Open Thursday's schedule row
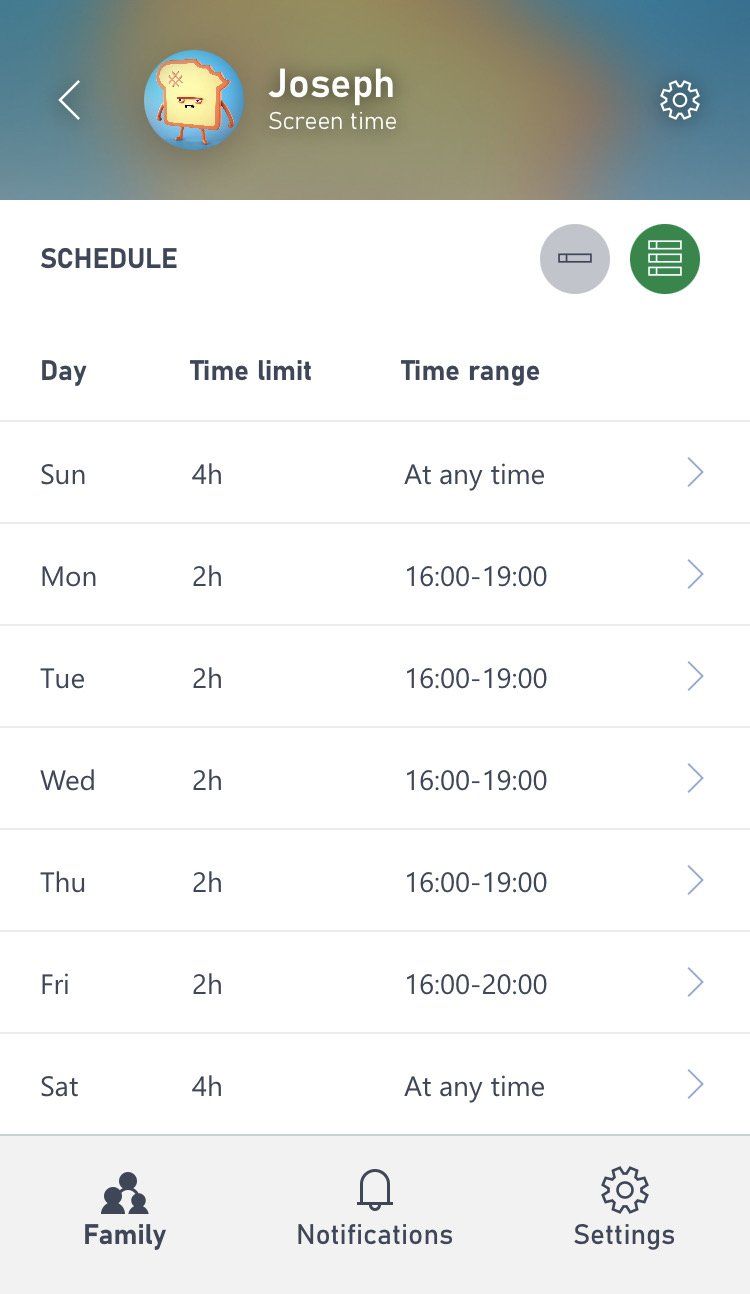Screen dimensions: 750x1294 [375, 880]
